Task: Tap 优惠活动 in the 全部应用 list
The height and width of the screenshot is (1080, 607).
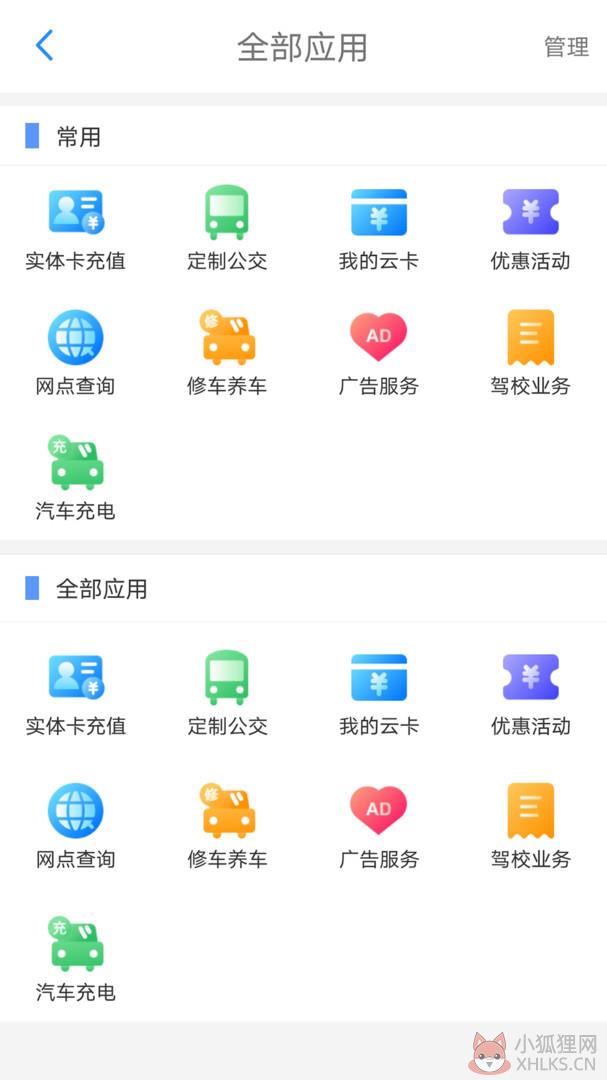Action: coord(531,694)
